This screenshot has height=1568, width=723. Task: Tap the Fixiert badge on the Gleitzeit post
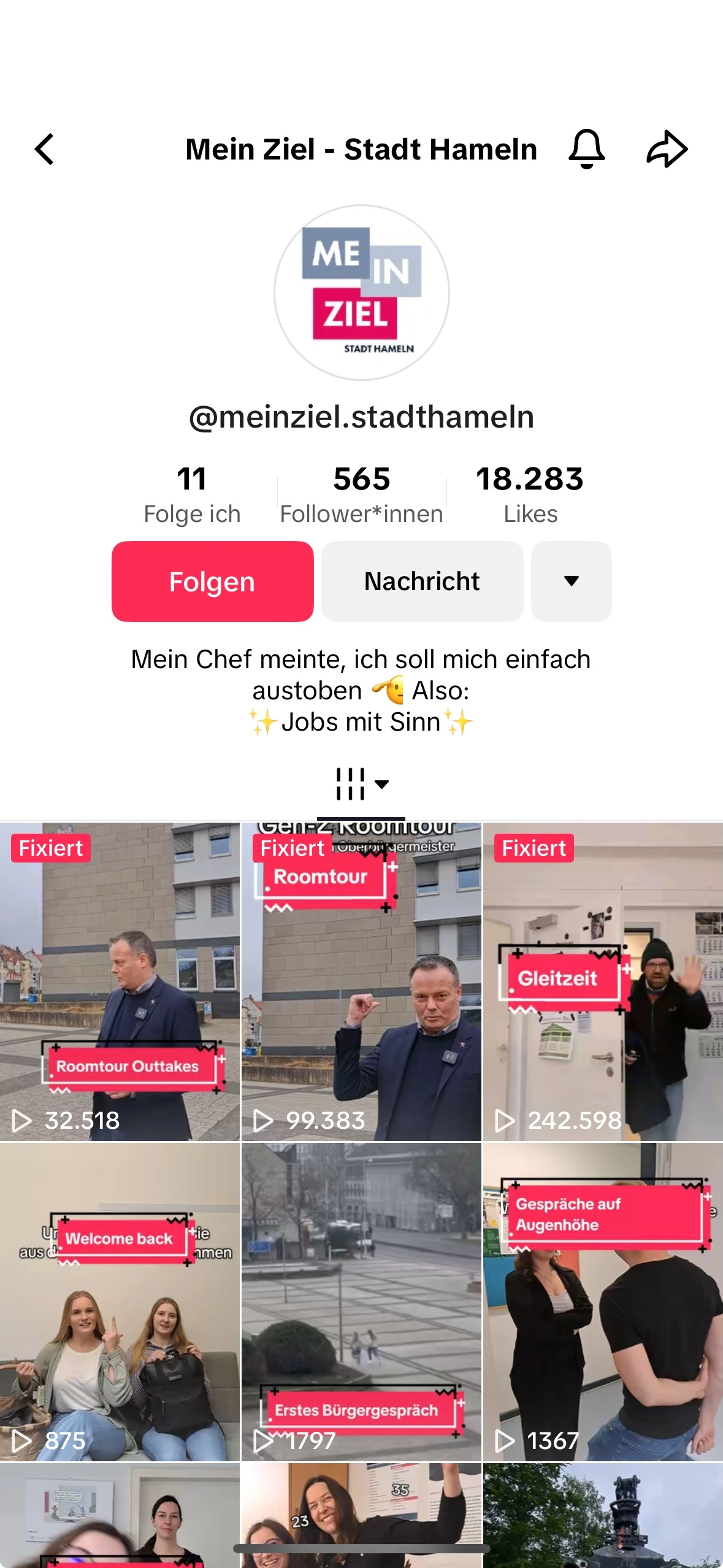[535, 848]
